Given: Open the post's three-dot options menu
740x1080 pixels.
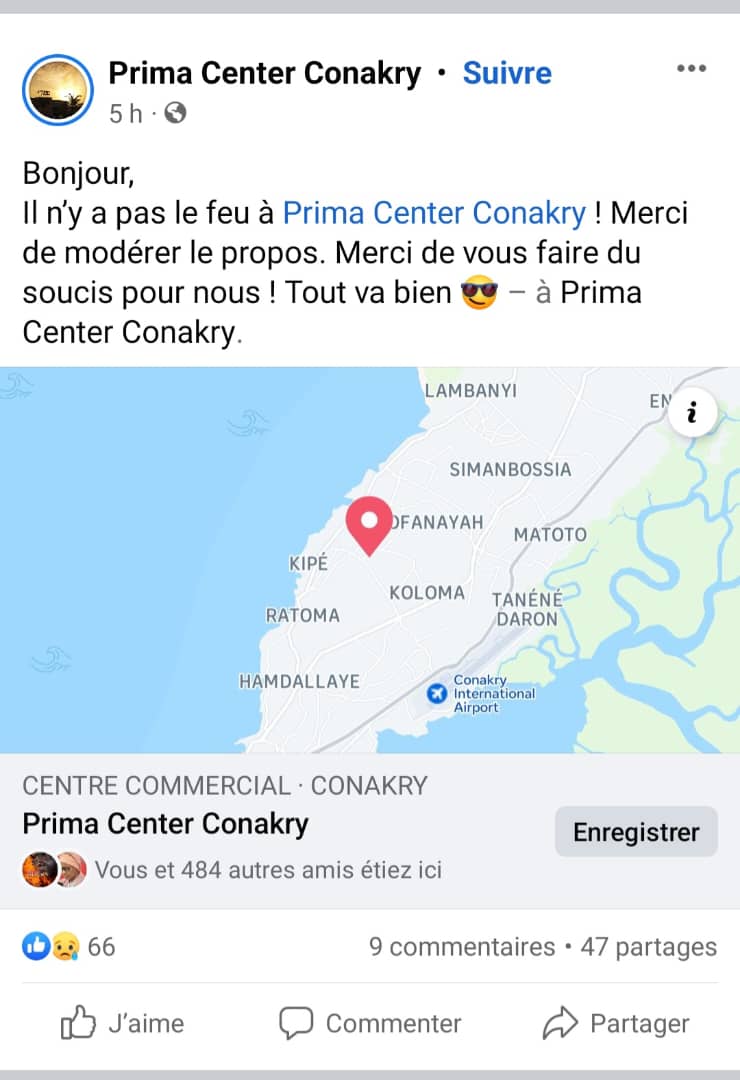Looking at the screenshot, I should [x=691, y=69].
